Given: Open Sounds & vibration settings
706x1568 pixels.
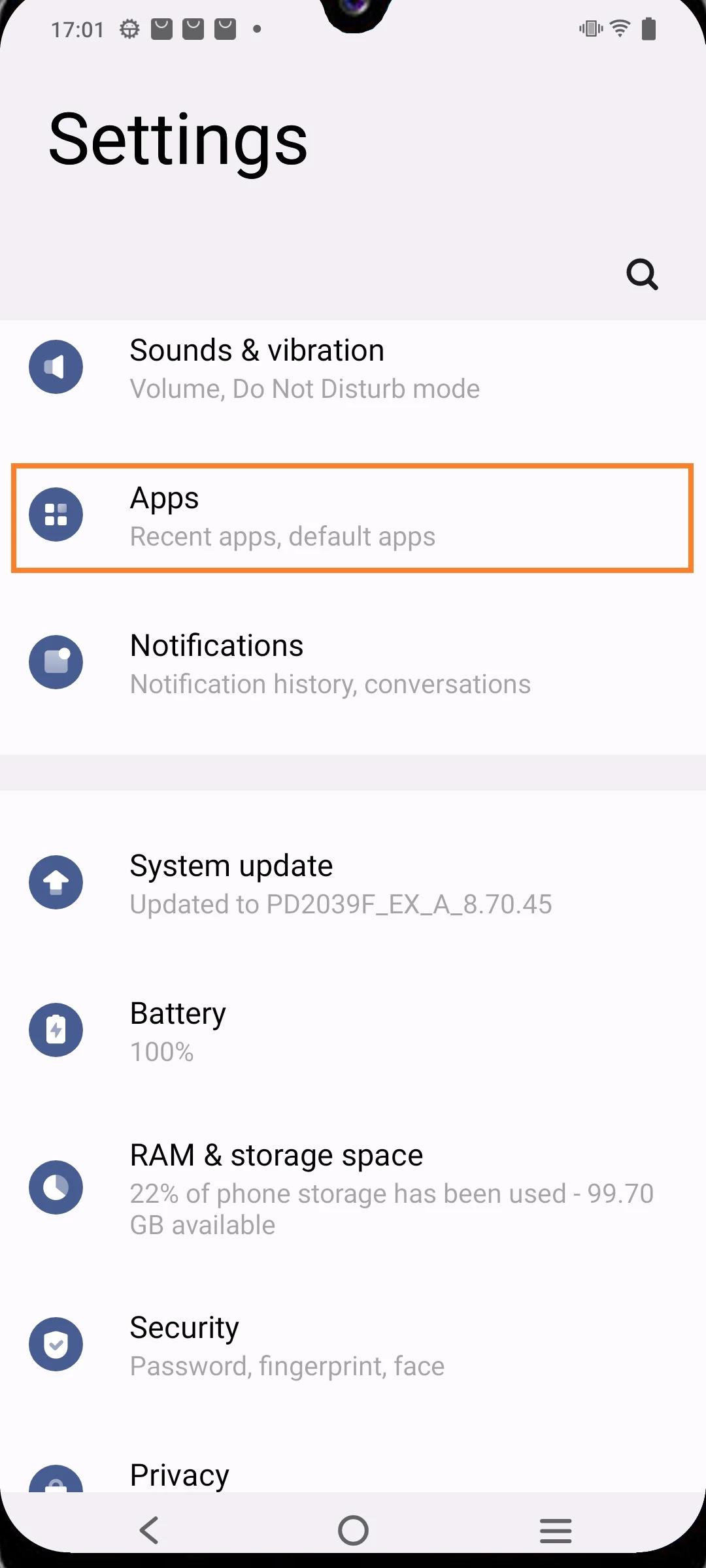Looking at the screenshot, I should point(353,368).
